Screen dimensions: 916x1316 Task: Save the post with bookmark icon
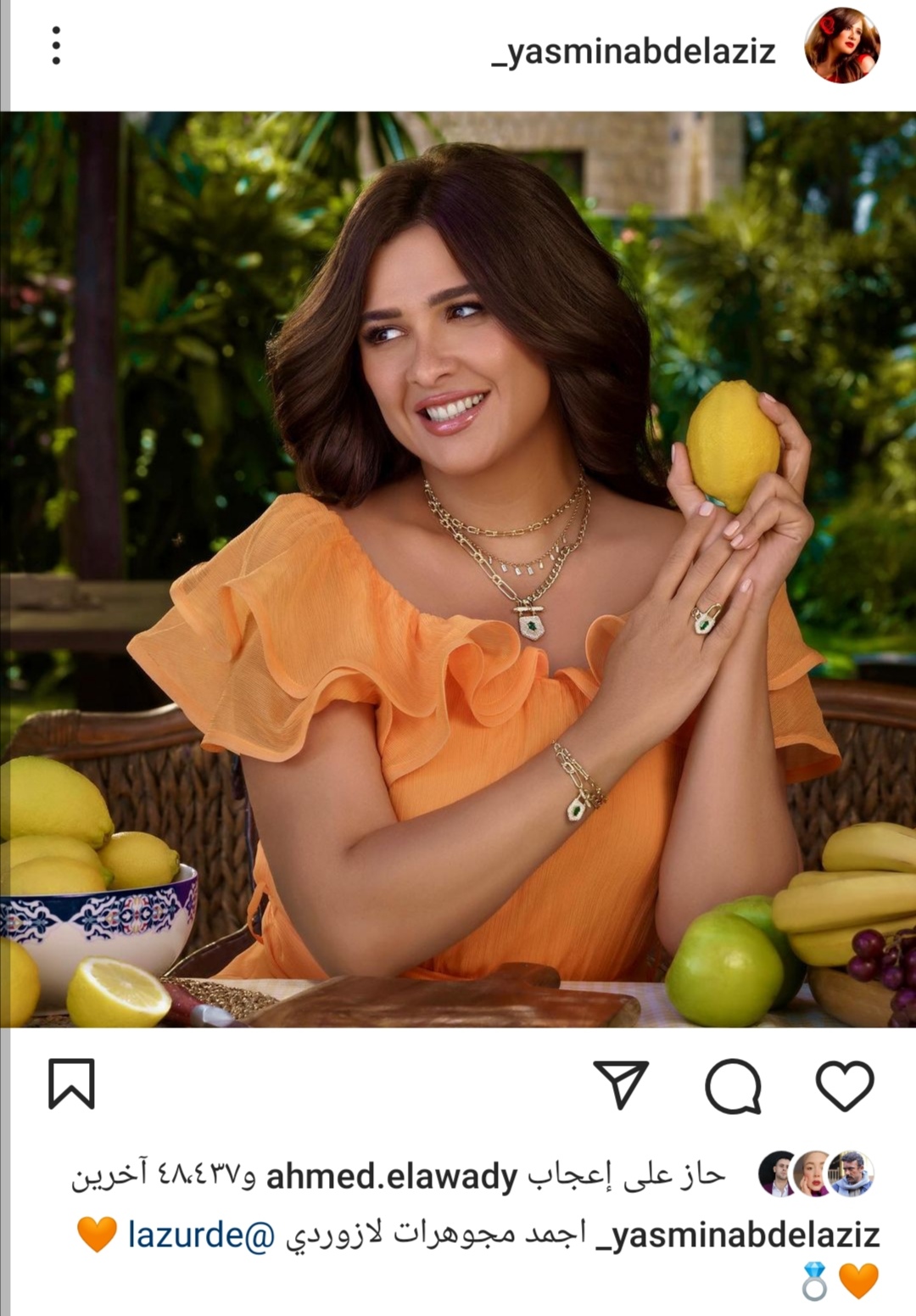pyautogui.click(x=71, y=1084)
